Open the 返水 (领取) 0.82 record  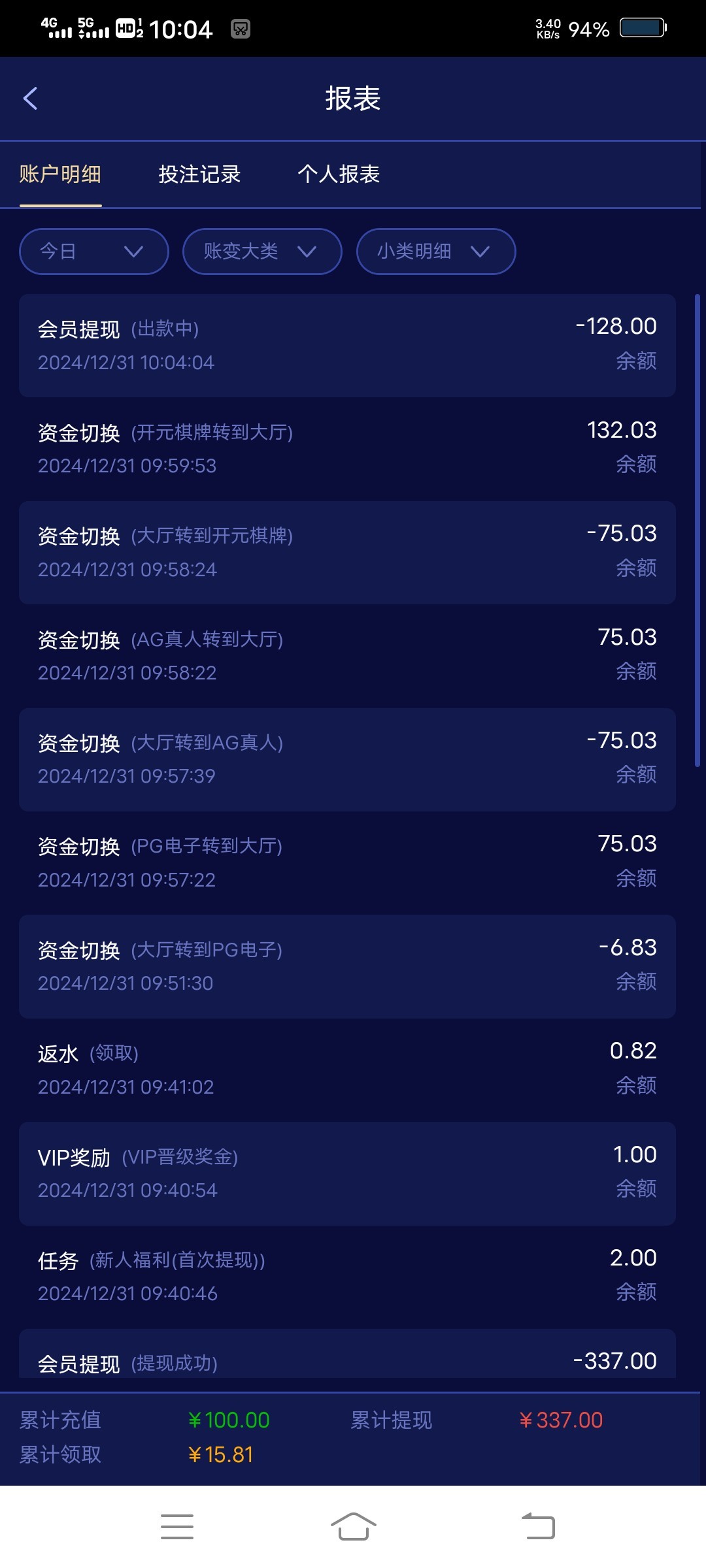347,1070
